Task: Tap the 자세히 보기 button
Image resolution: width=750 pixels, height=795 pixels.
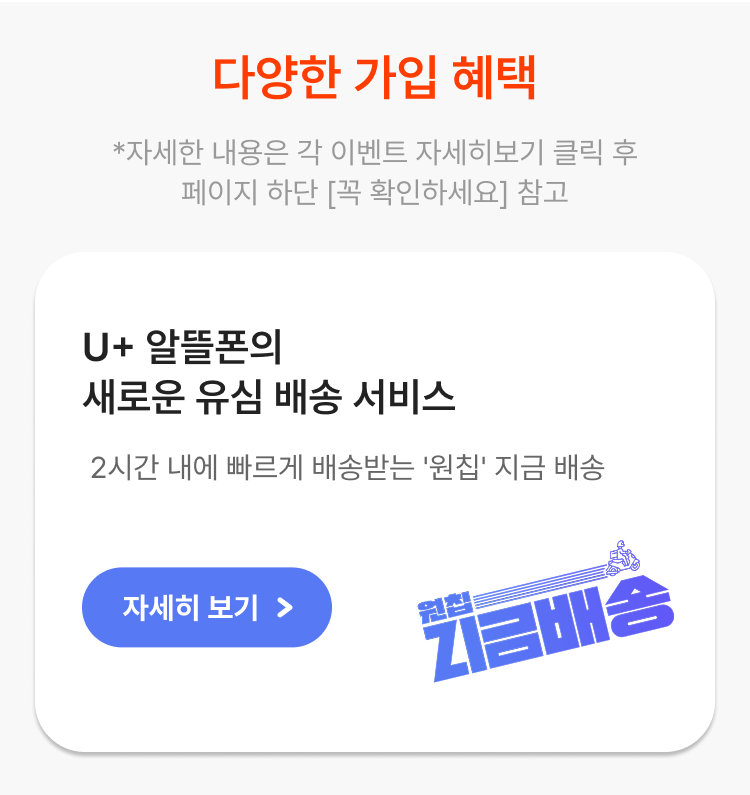Action: (206, 607)
